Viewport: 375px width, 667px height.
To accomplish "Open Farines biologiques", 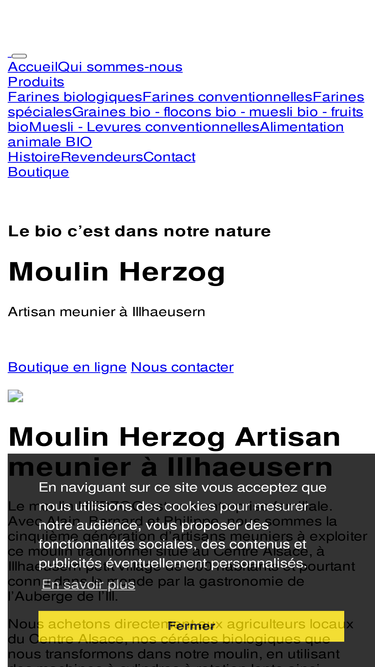I will (75, 97).
